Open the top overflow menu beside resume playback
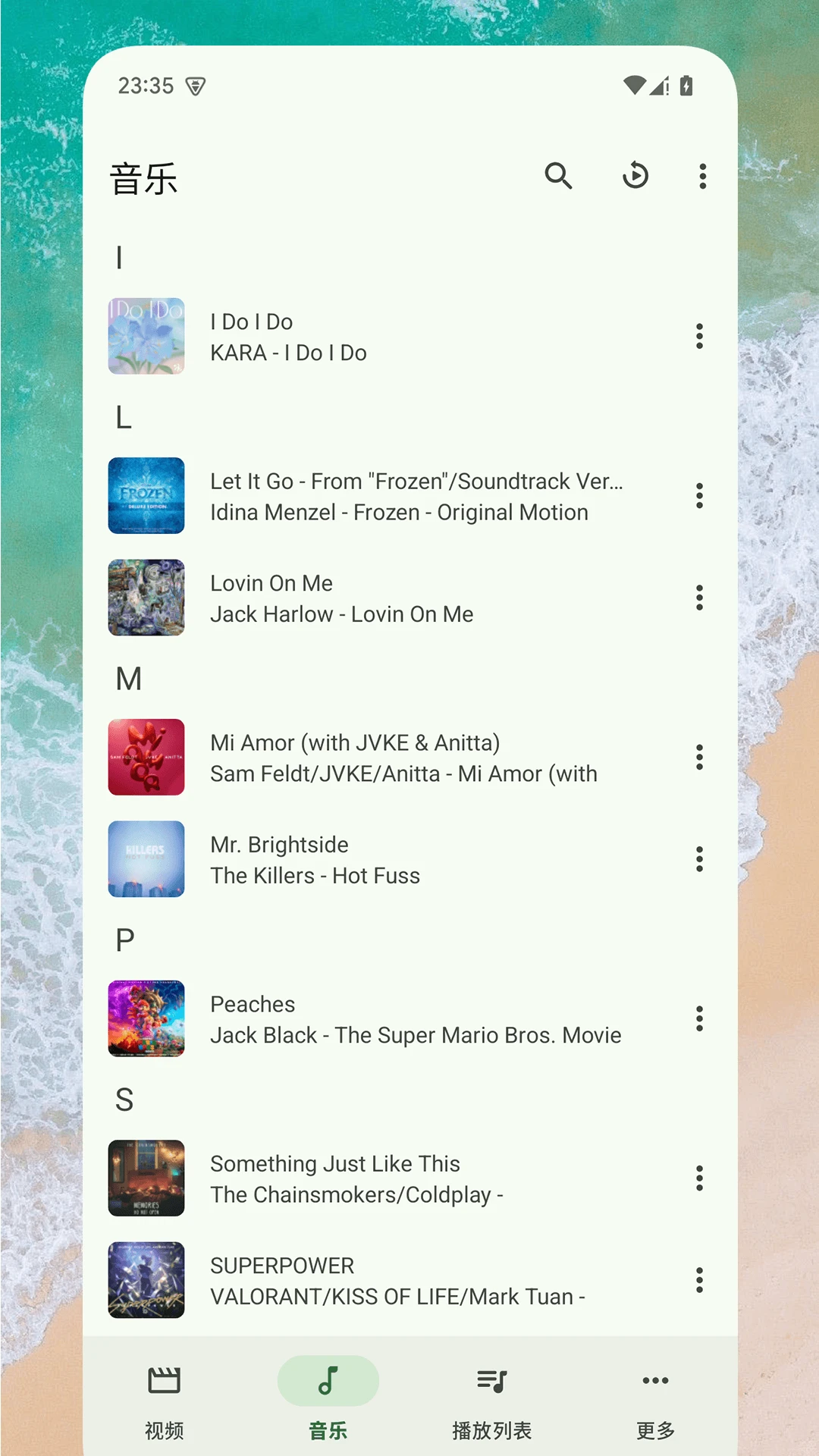Screen dimensions: 819x1456 coord(703,176)
